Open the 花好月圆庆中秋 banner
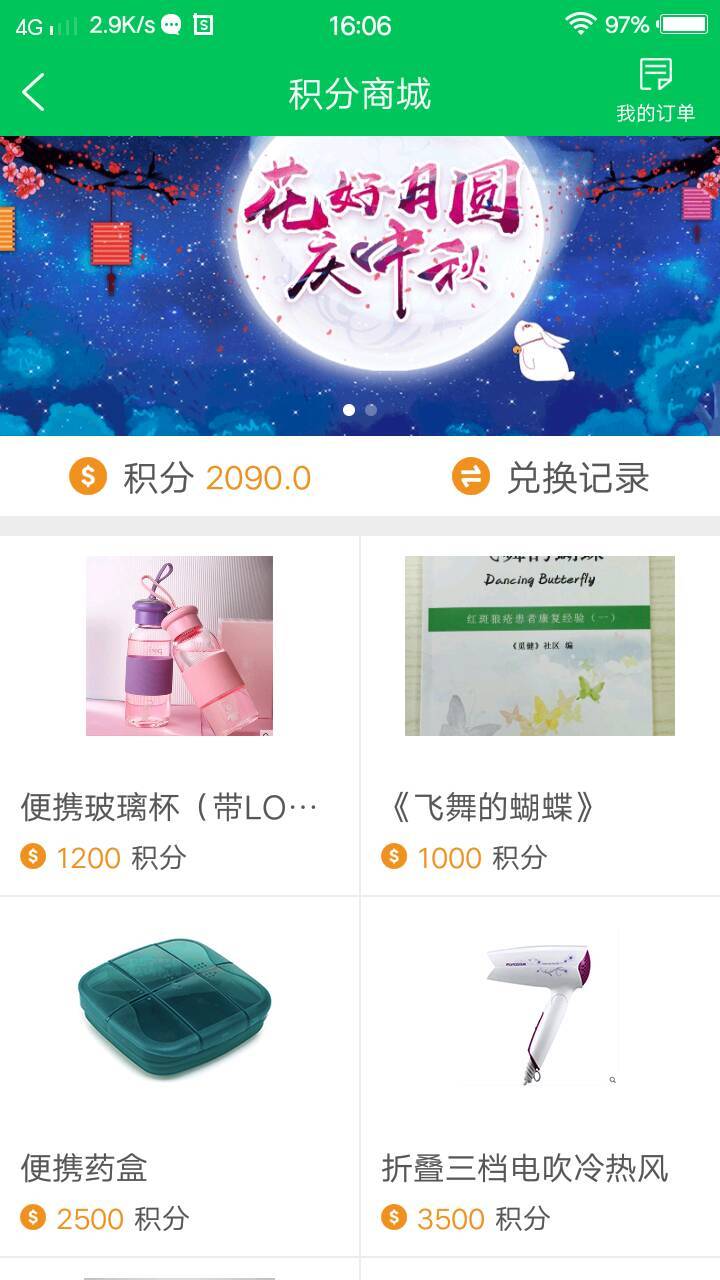 (x=360, y=285)
